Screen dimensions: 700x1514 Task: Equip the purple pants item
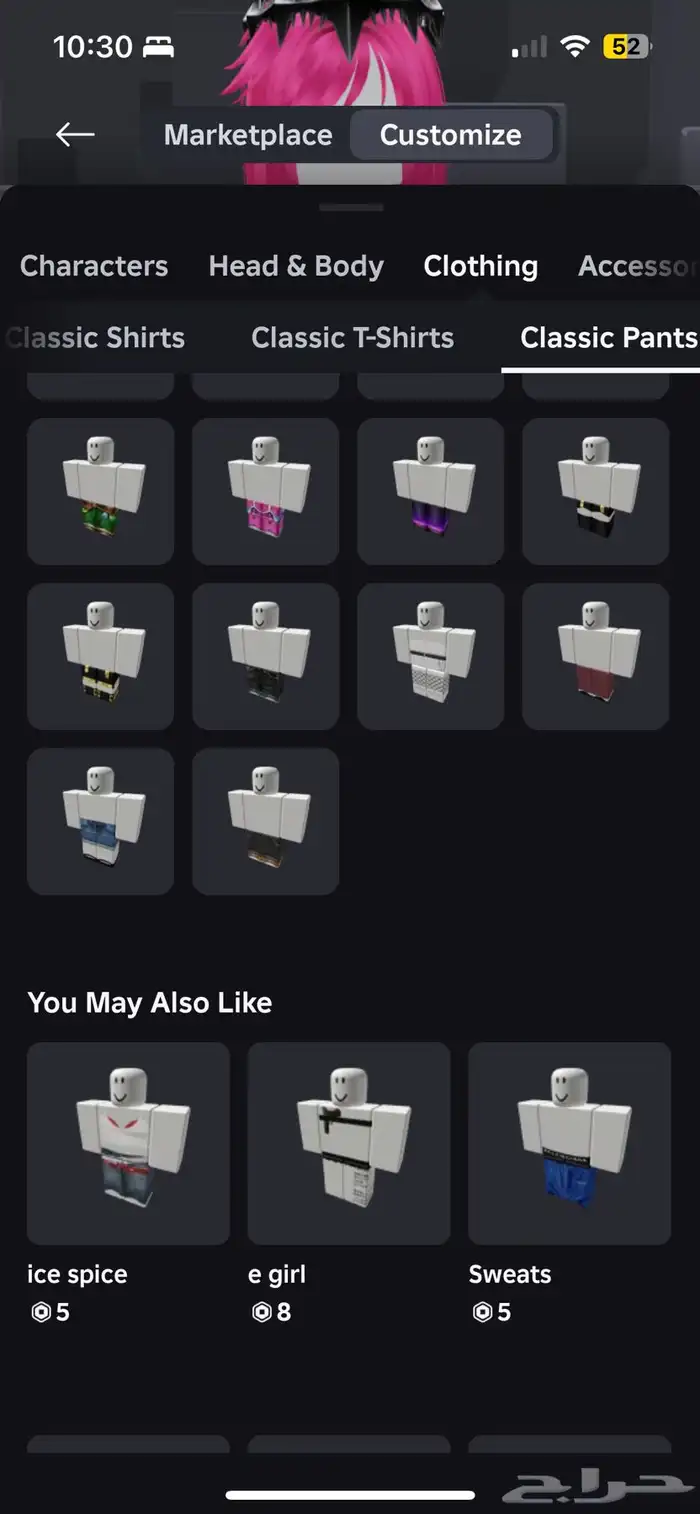coord(431,491)
